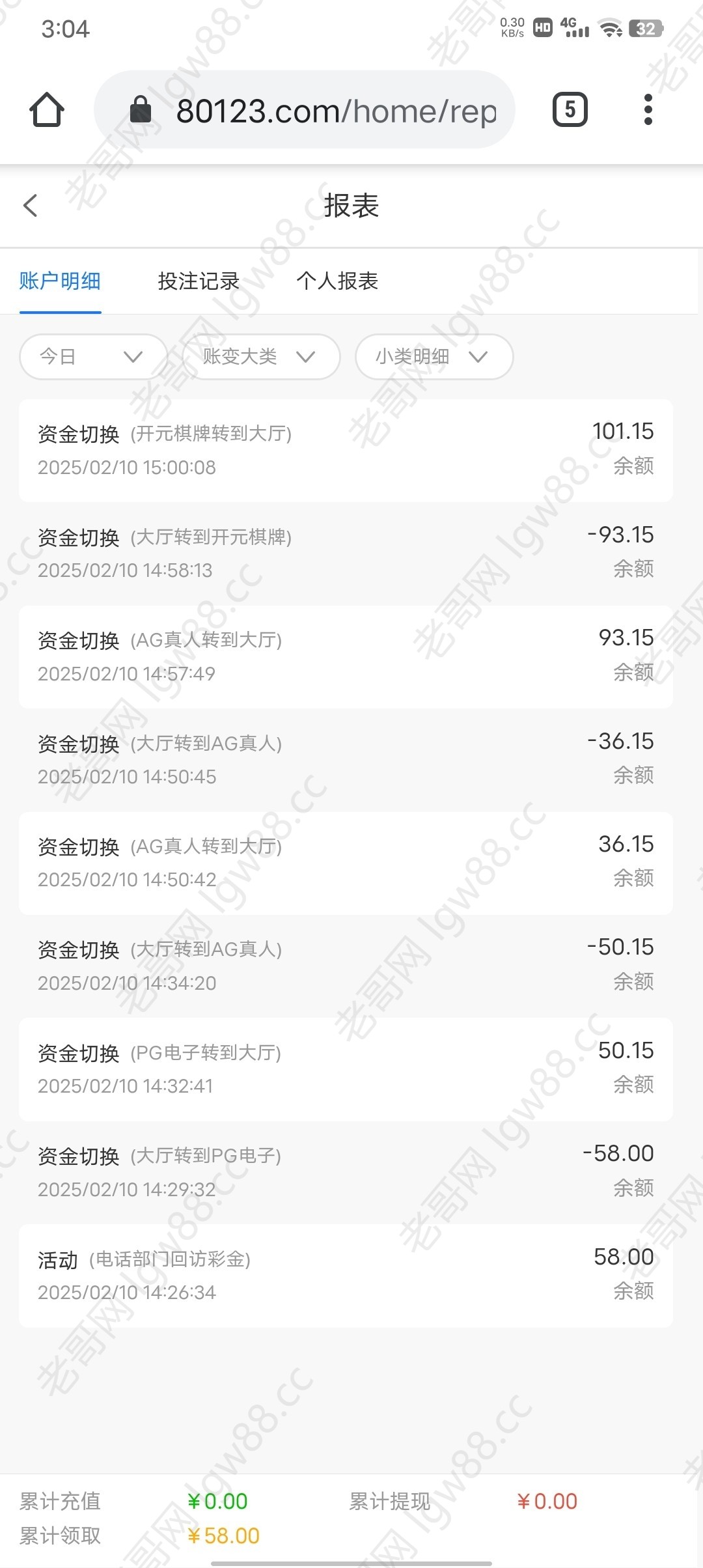Go to the browser home page

pyautogui.click(x=47, y=109)
